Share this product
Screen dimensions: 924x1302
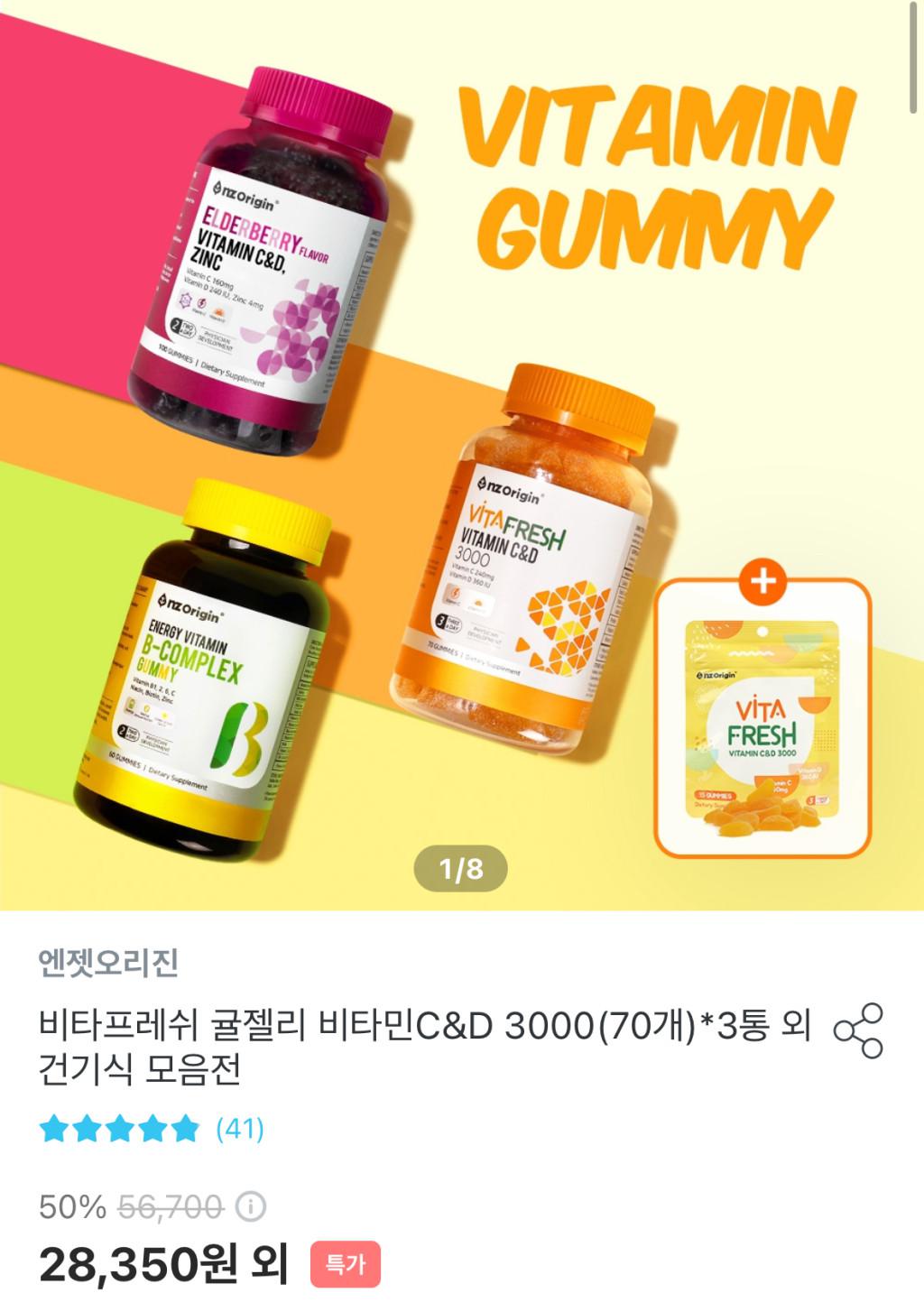point(857,1030)
